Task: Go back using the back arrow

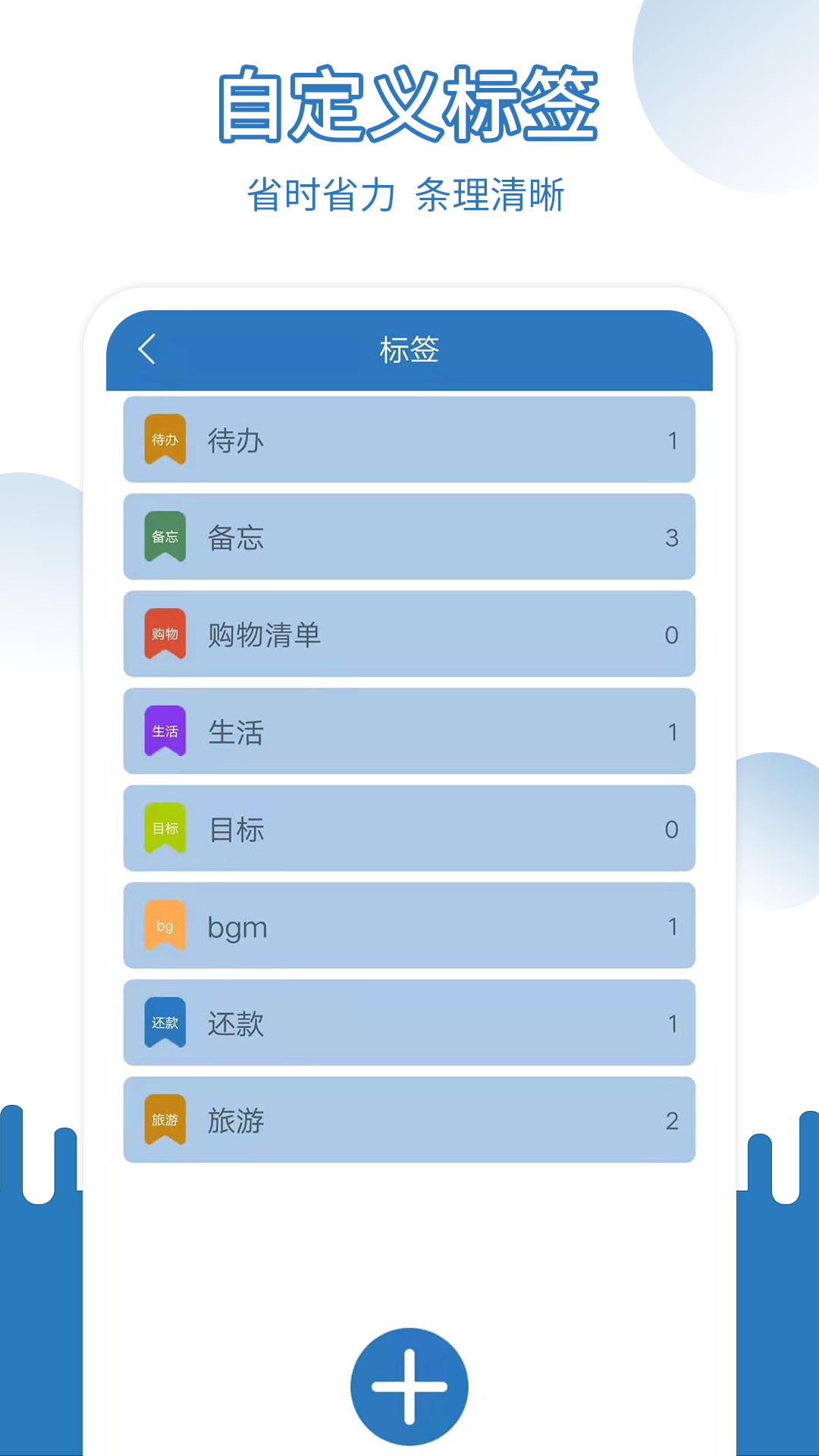Action: [149, 350]
